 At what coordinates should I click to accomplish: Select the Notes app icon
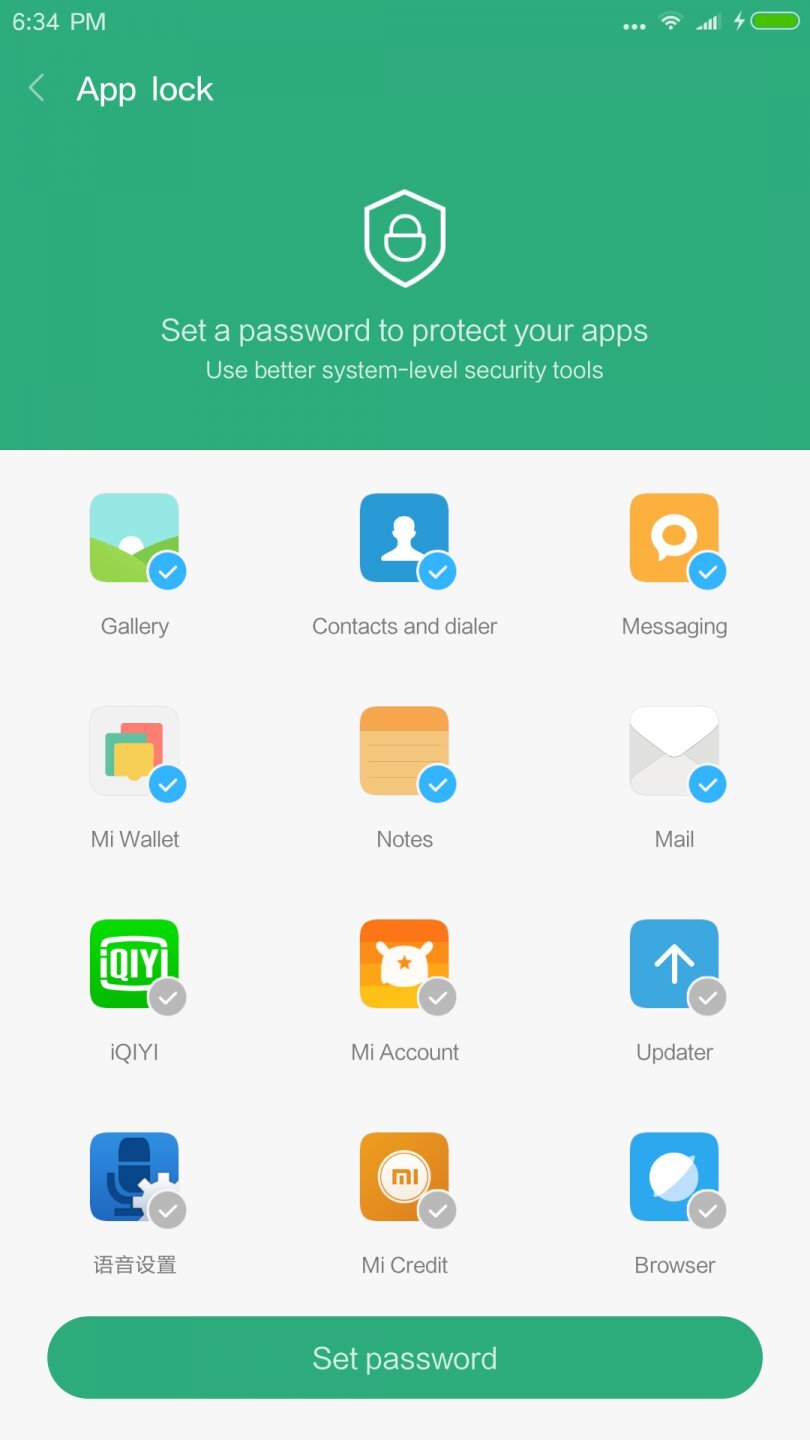click(404, 752)
